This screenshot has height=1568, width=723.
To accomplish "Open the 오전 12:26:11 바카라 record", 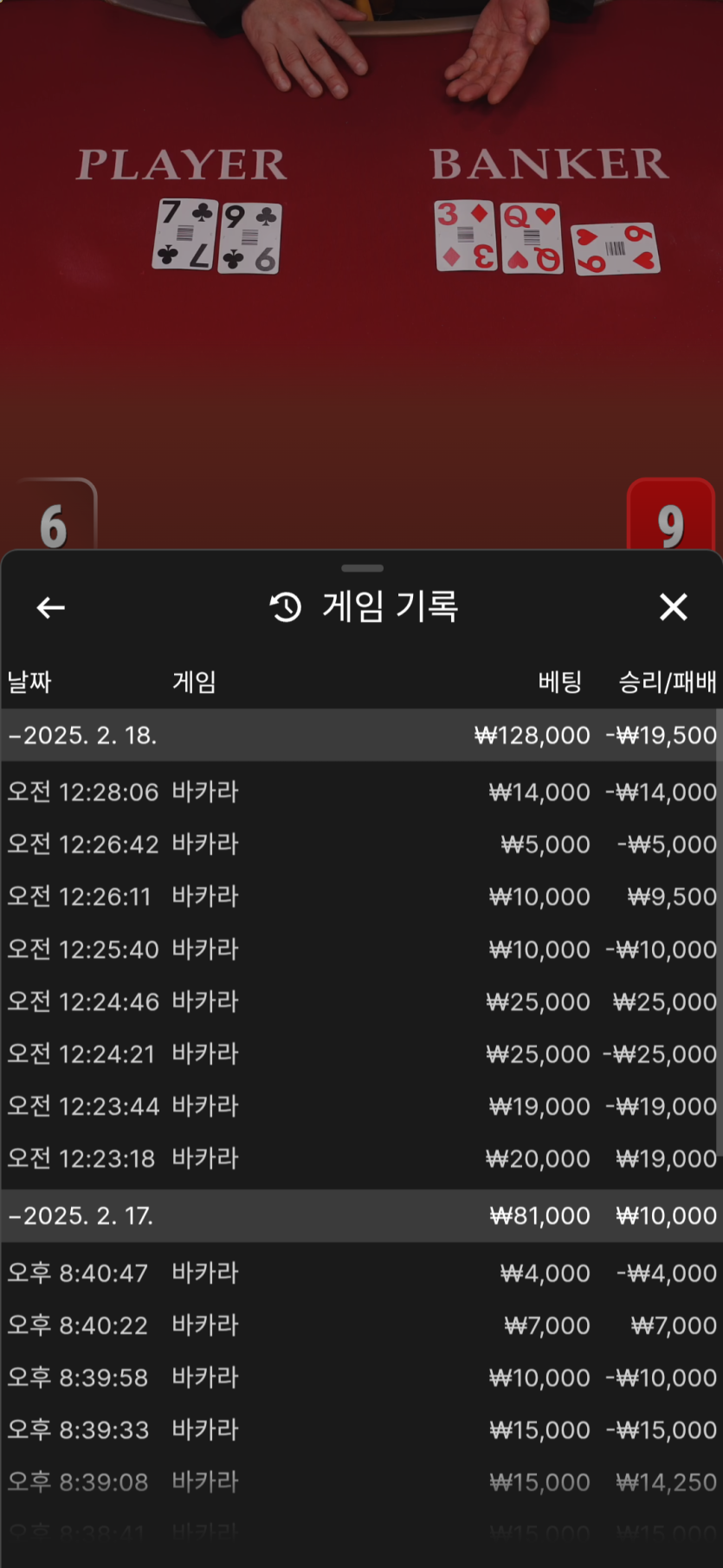I will click(x=361, y=897).
